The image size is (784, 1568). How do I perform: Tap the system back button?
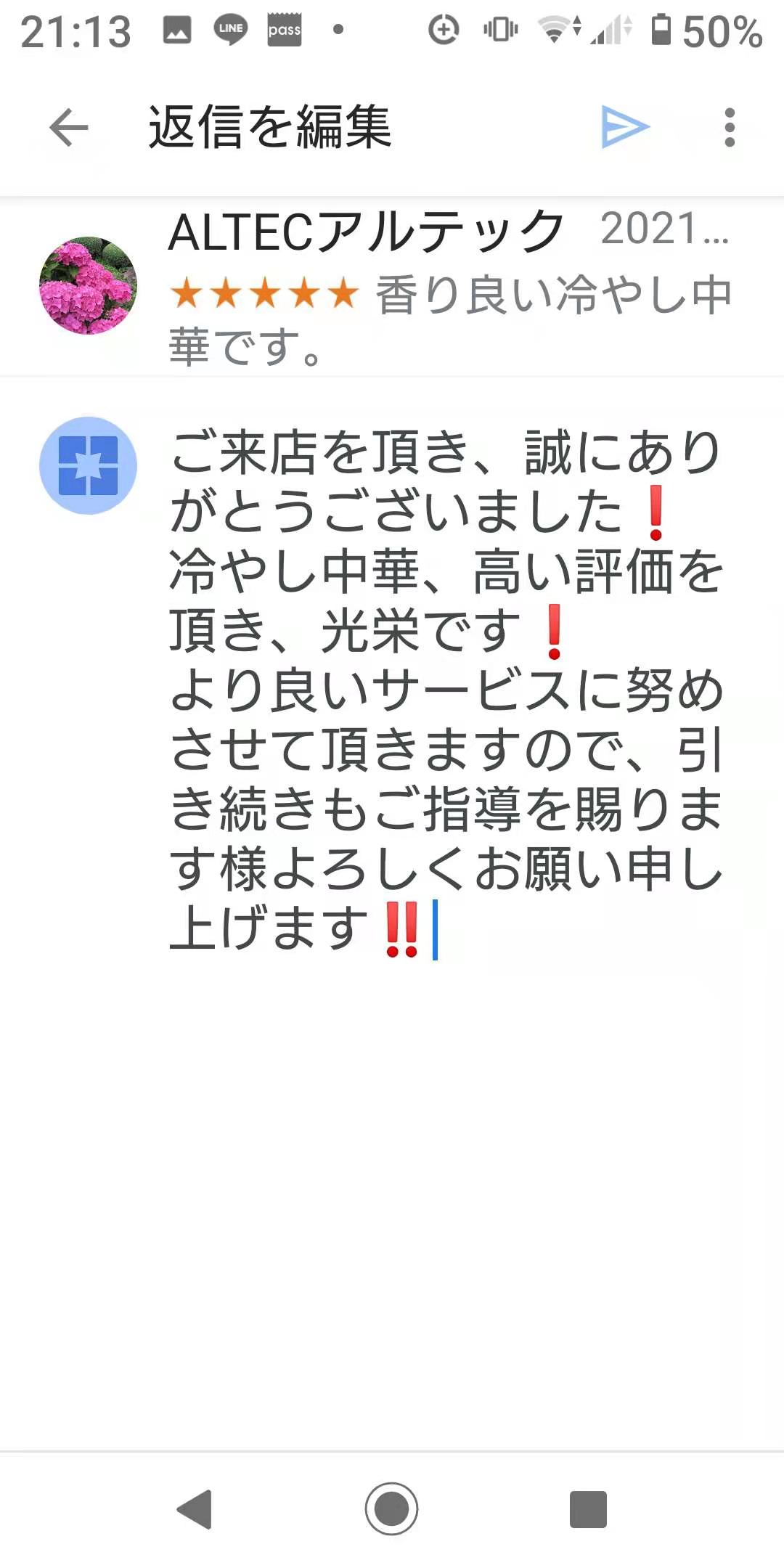point(195,1509)
